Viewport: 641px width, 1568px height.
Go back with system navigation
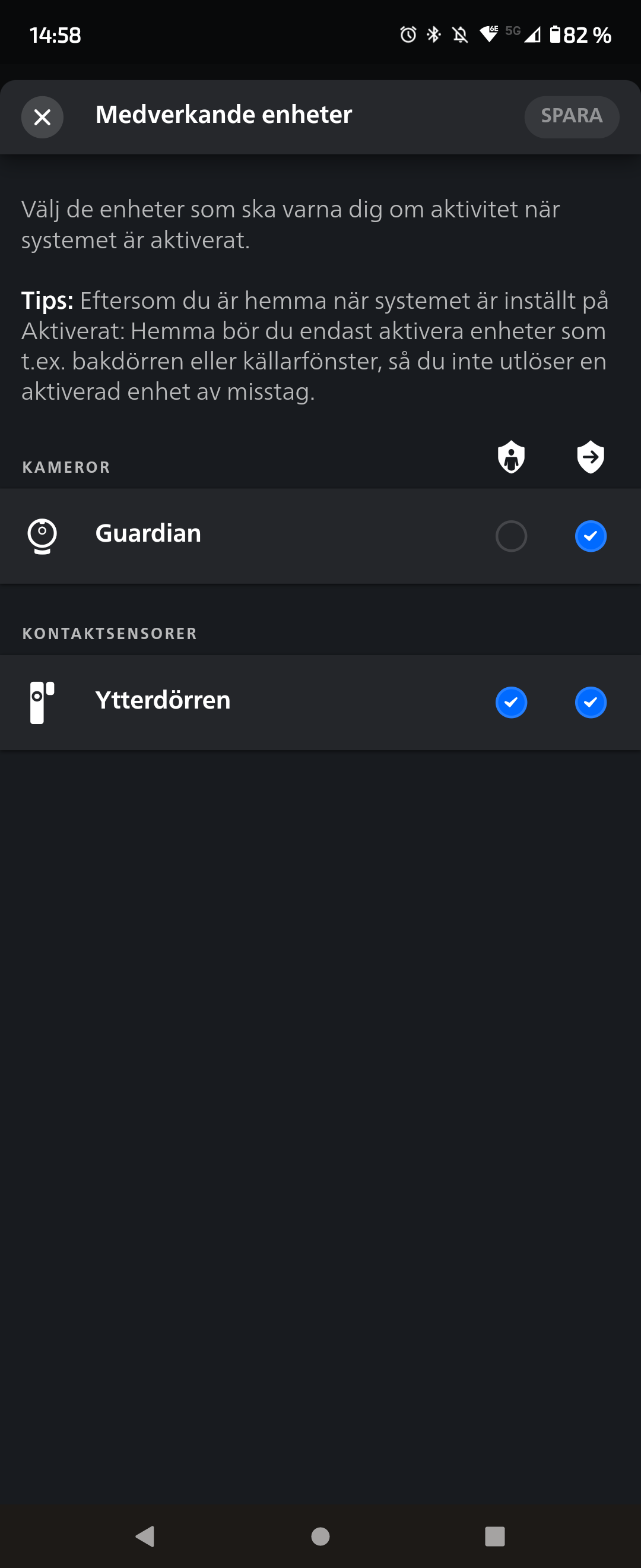pyautogui.click(x=145, y=1535)
